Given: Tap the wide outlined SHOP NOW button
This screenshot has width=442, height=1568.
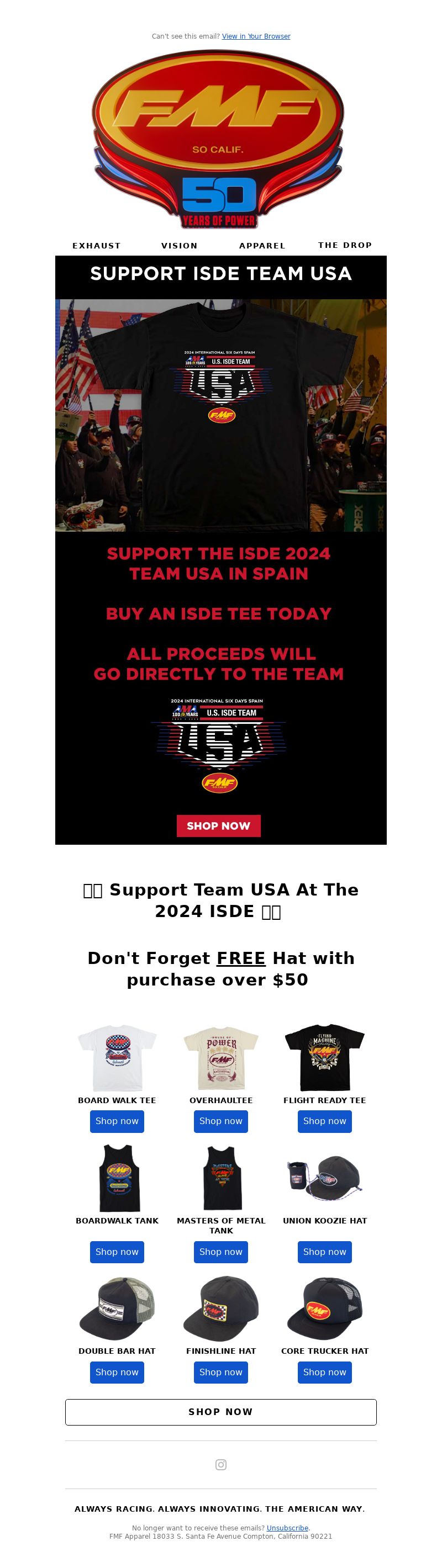Looking at the screenshot, I should pyautogui.click(x=220, y=1412).
